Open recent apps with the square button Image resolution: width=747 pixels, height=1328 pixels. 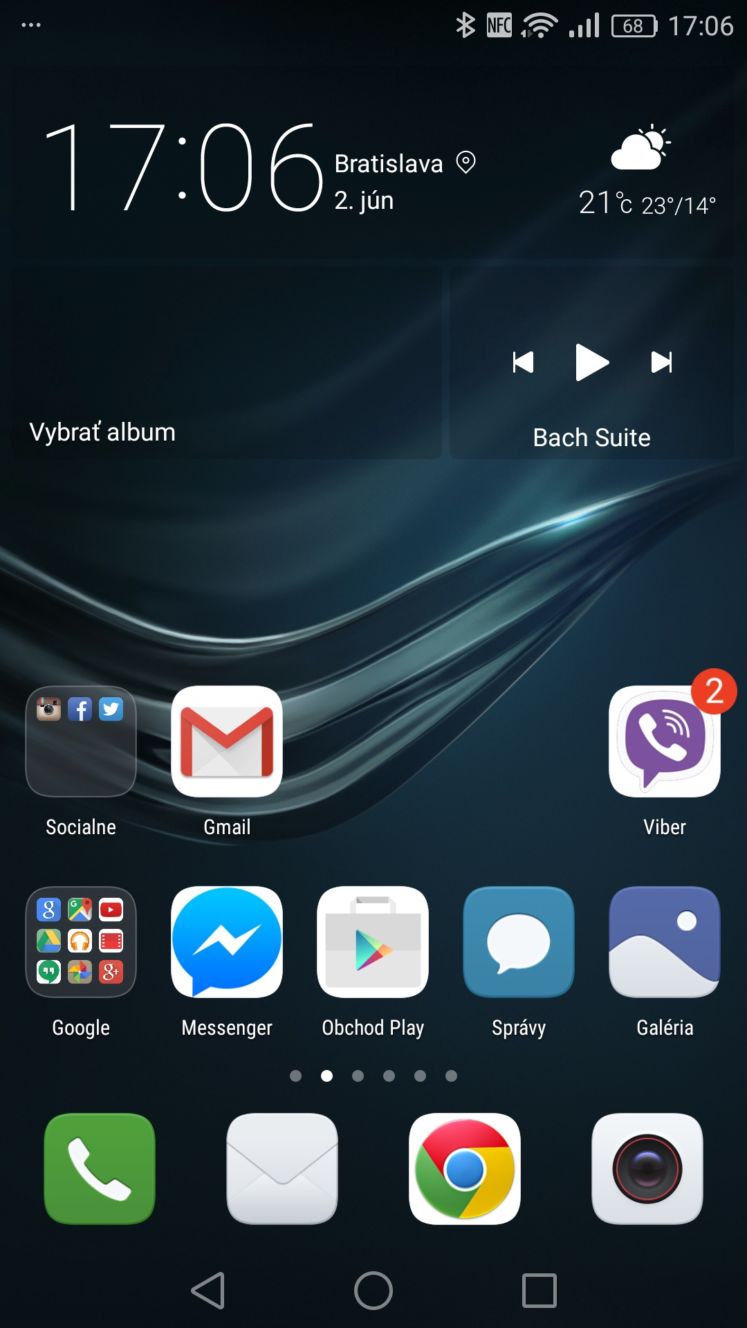tap(539, 1290)
